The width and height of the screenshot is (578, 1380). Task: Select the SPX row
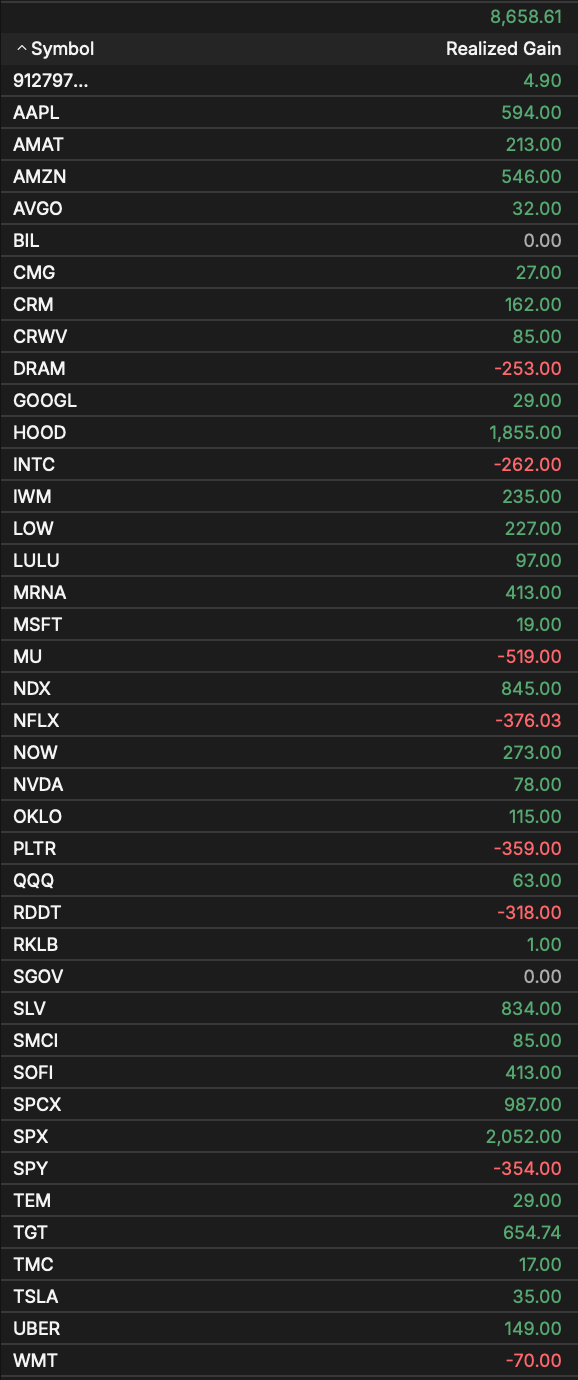289,1137
